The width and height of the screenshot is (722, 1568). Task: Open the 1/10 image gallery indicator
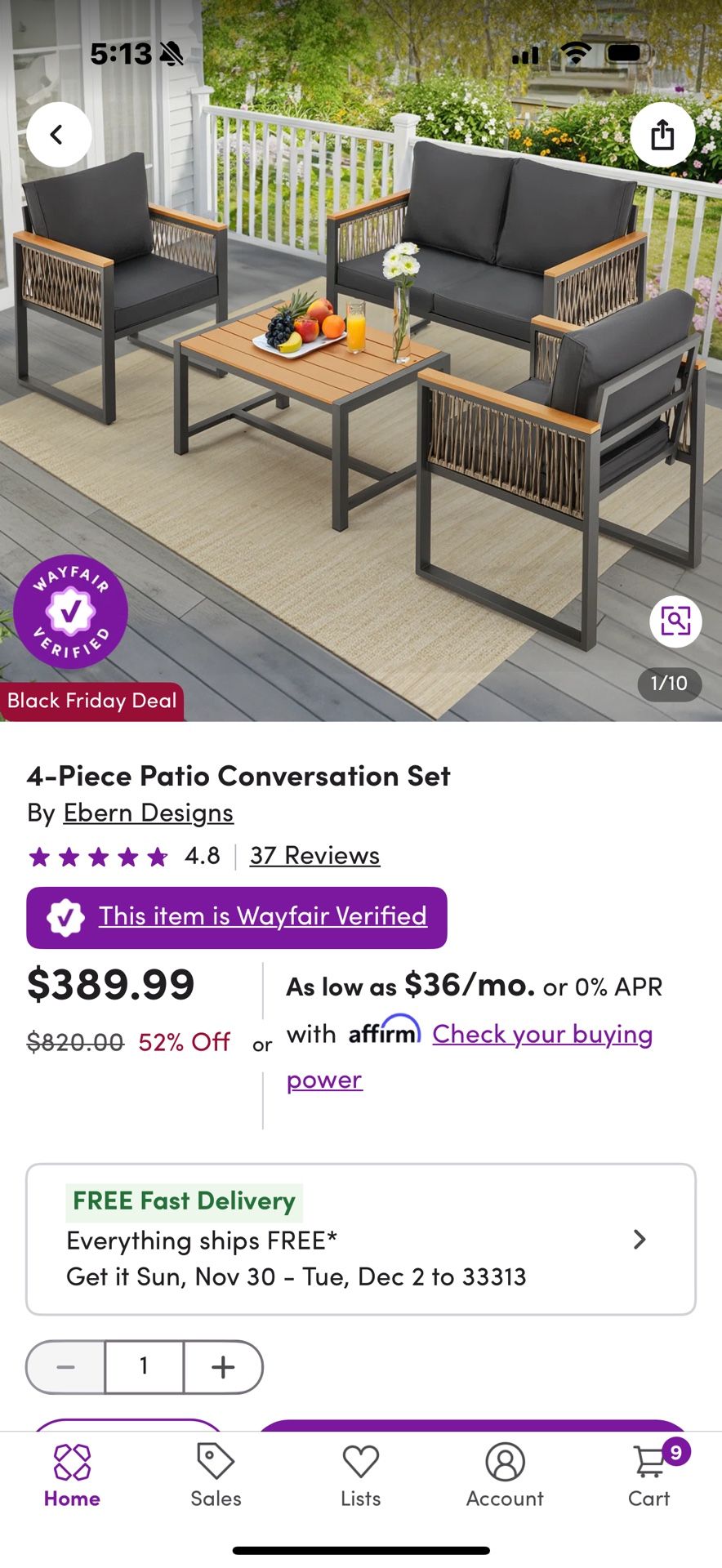[x=670, y=684]
